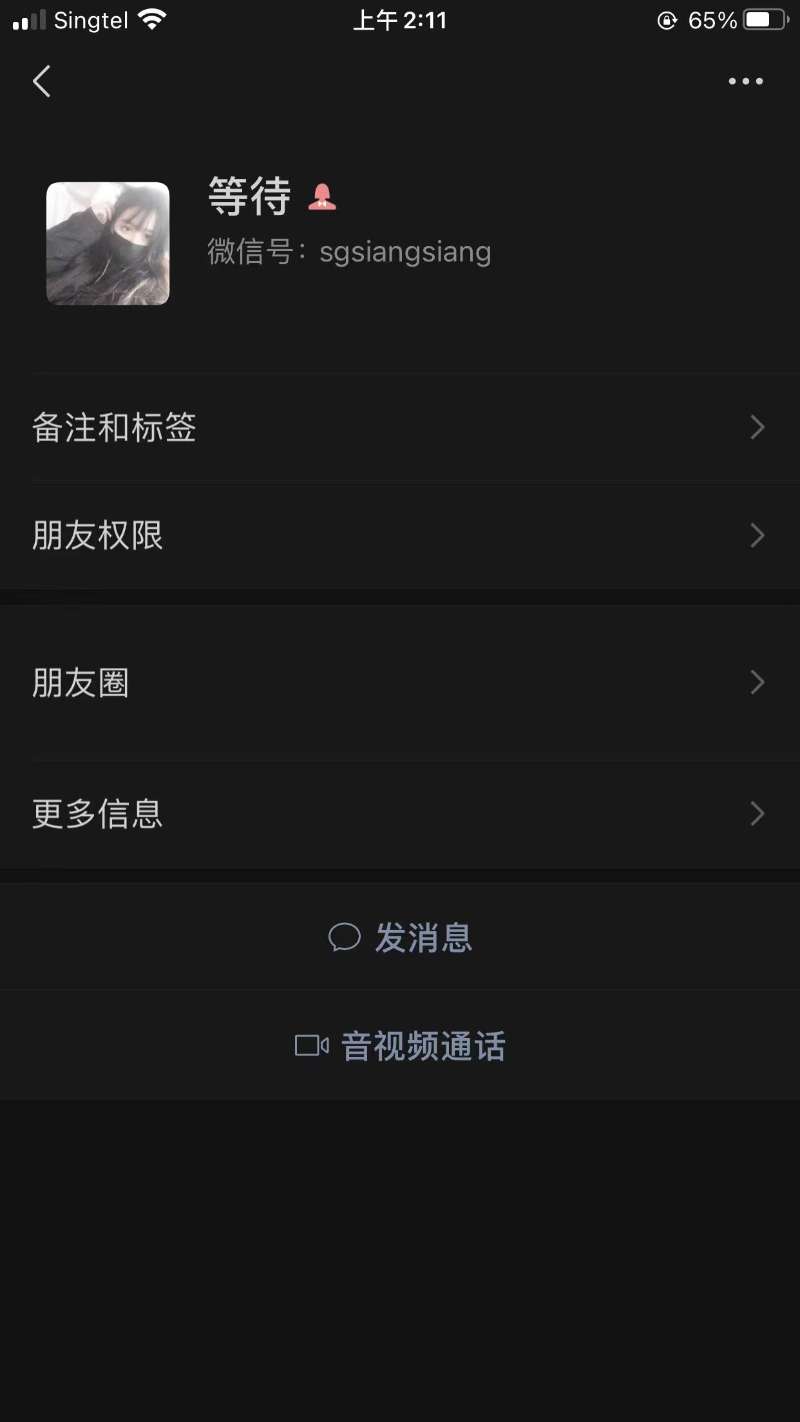View this contact's 朋友圈

(x=400, y=683)
